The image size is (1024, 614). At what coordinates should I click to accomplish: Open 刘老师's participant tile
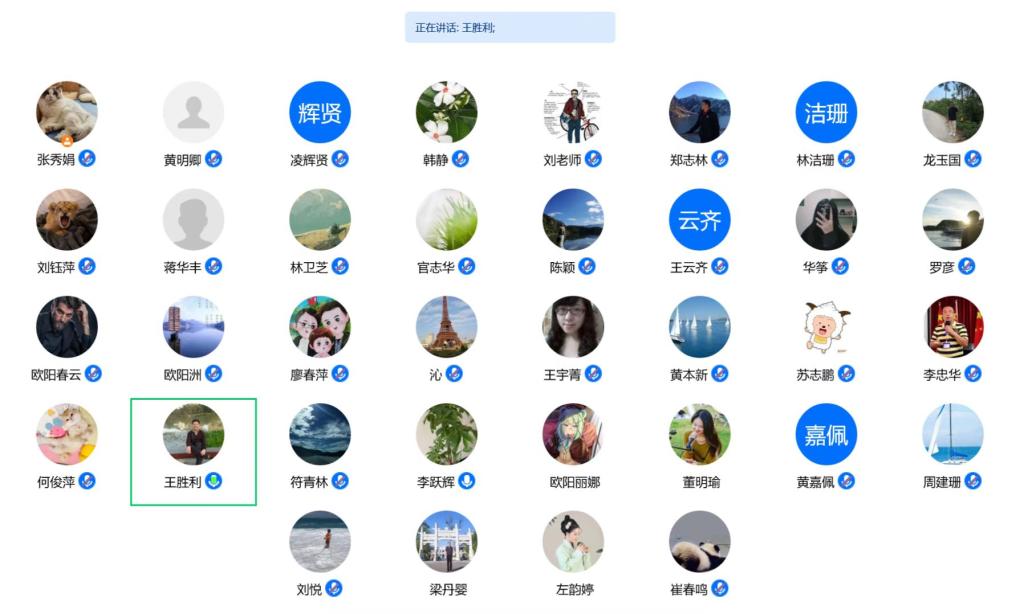[x=573, y=112]
